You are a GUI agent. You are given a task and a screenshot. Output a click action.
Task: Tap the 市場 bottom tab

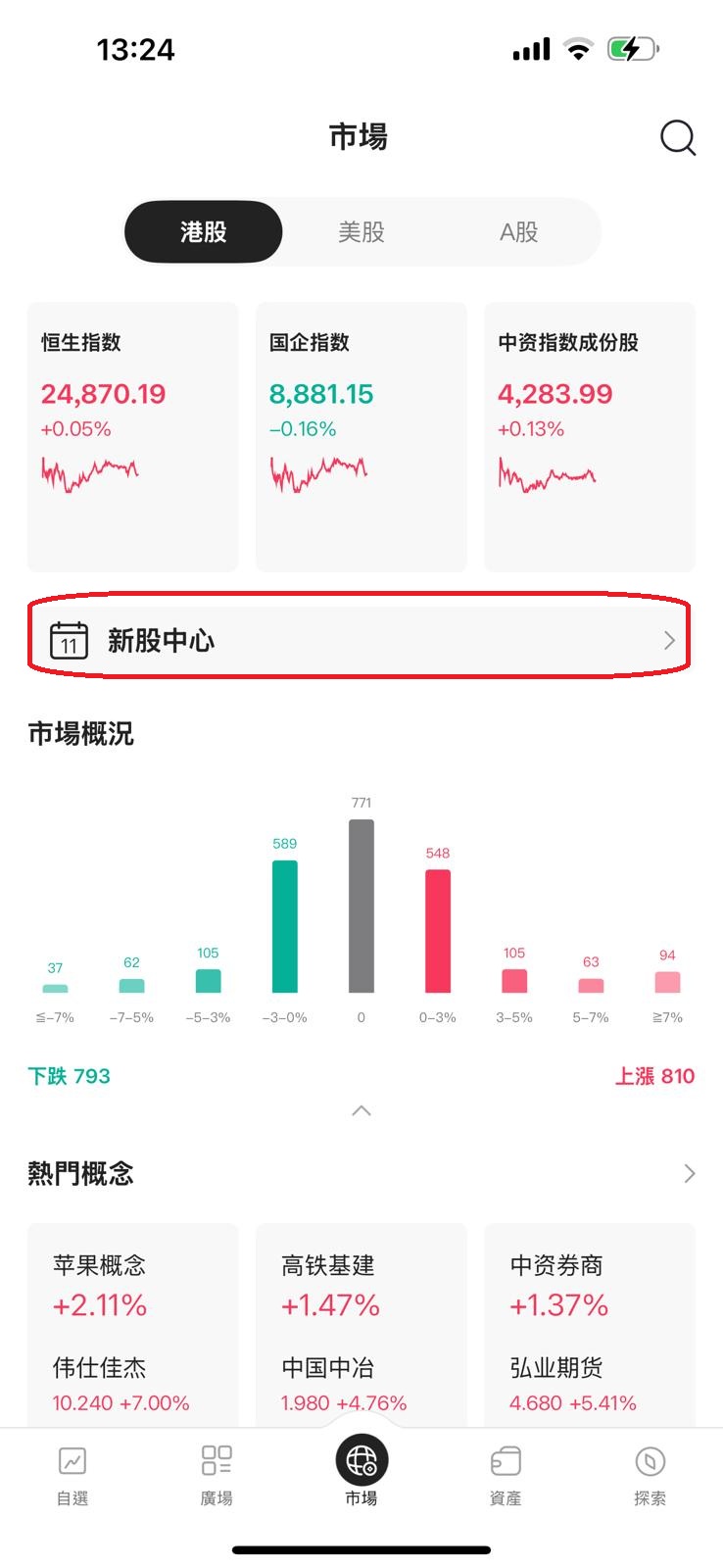point(361,1472)
